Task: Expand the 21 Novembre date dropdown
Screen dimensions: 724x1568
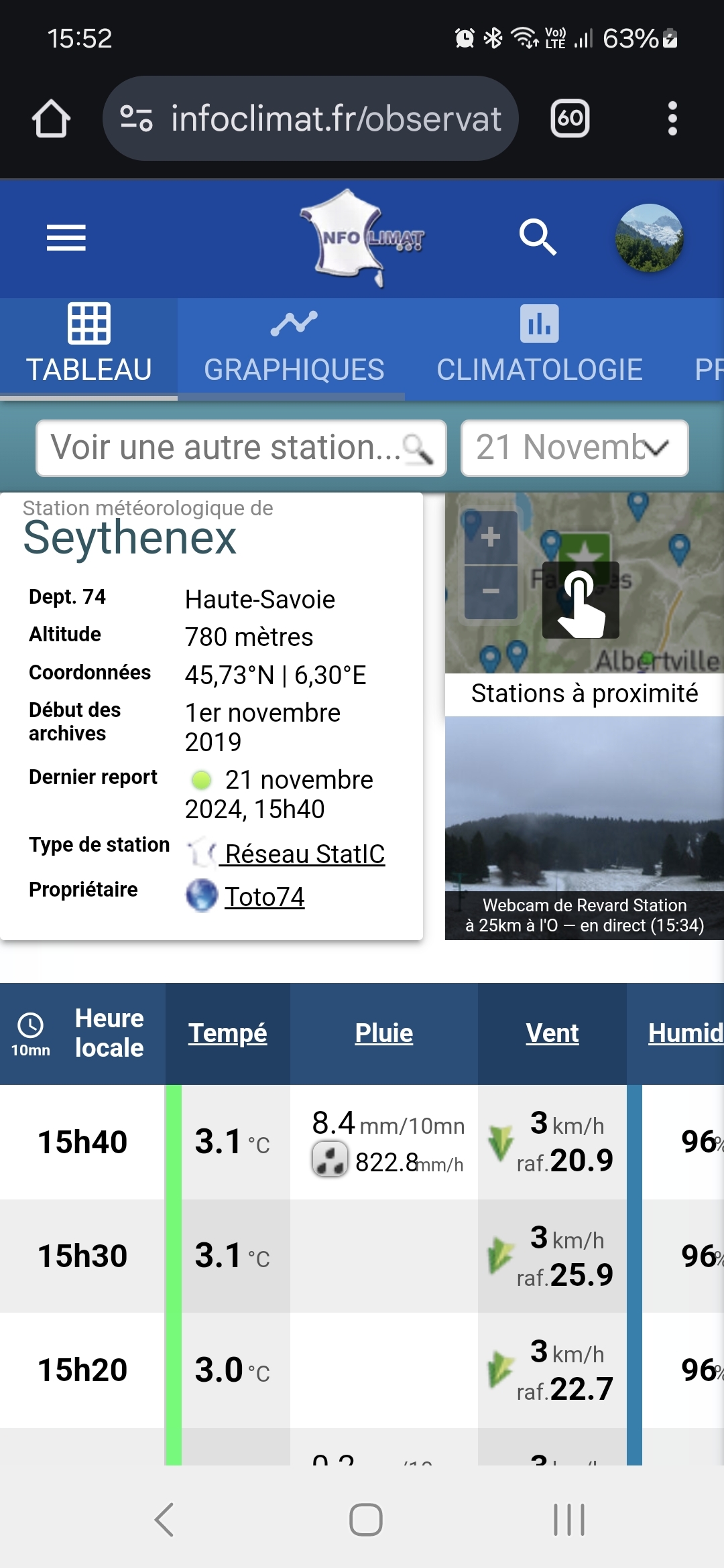Action: (575, 448)
